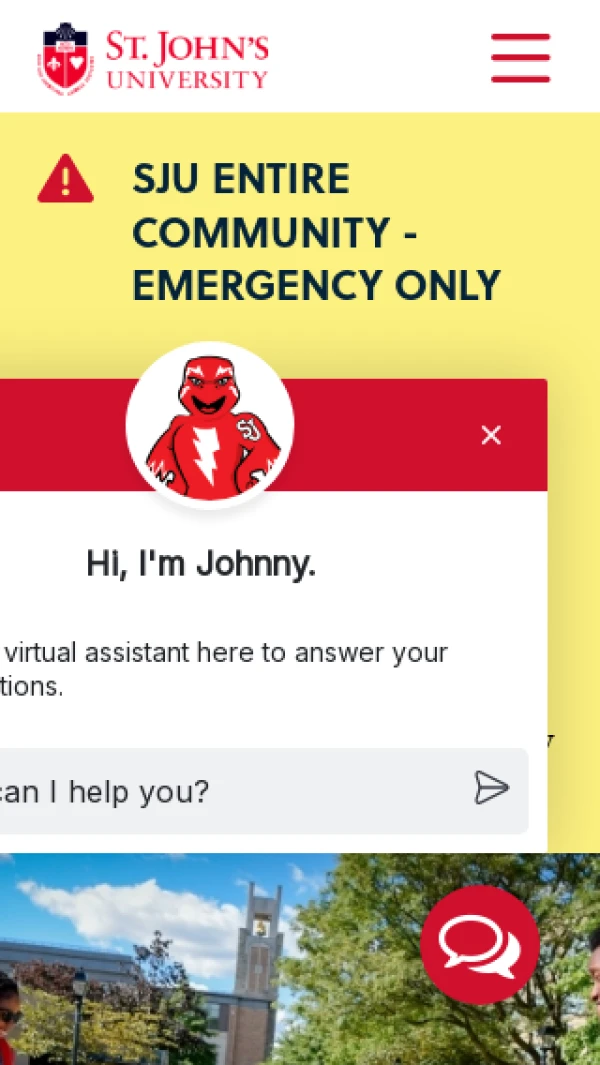This screenshot has width=600, height=1065.
Task: Send the chat message with arrow icon
Action: pyautogui.click(x=491, y=788)
